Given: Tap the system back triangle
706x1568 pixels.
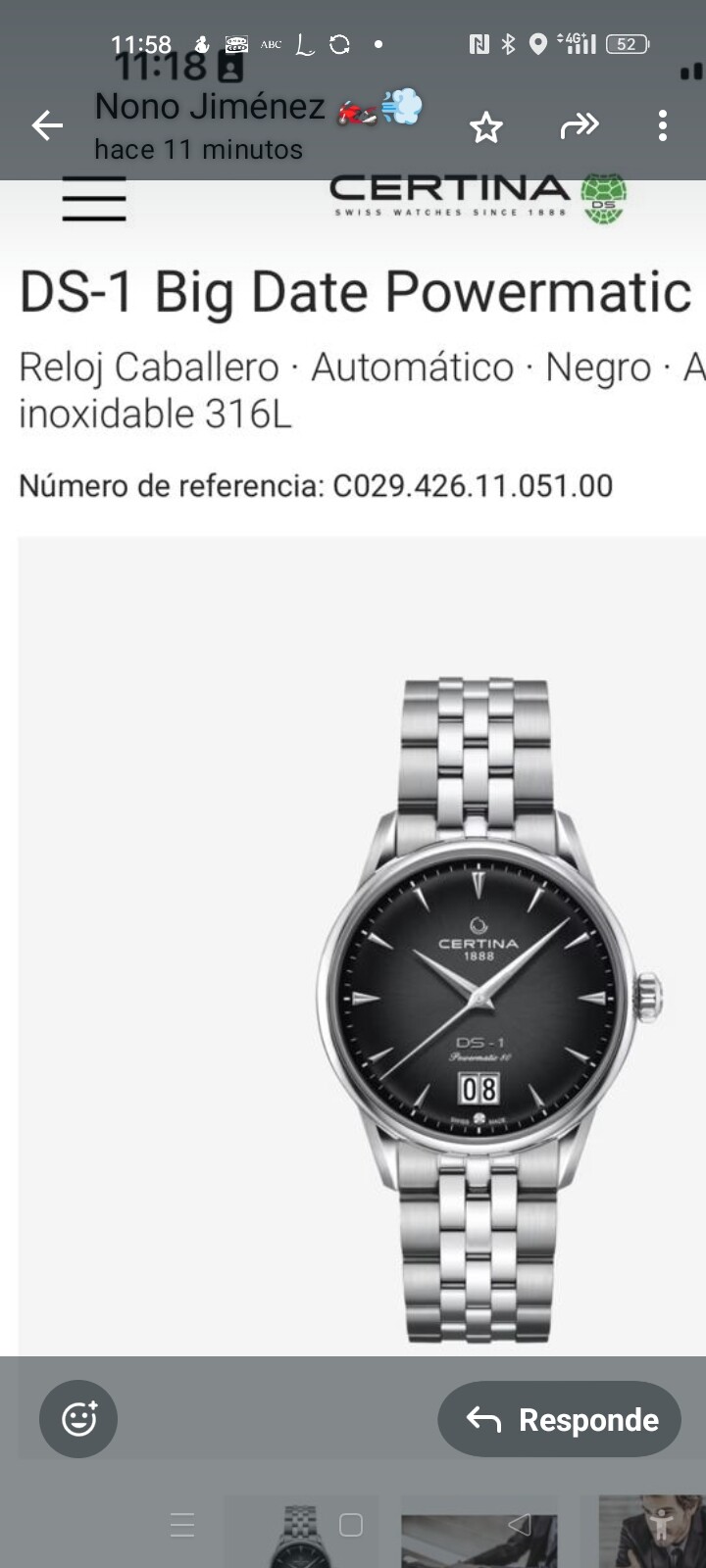Looking at the screenshot, I should pyautogui.click(x=520, y=1525).
